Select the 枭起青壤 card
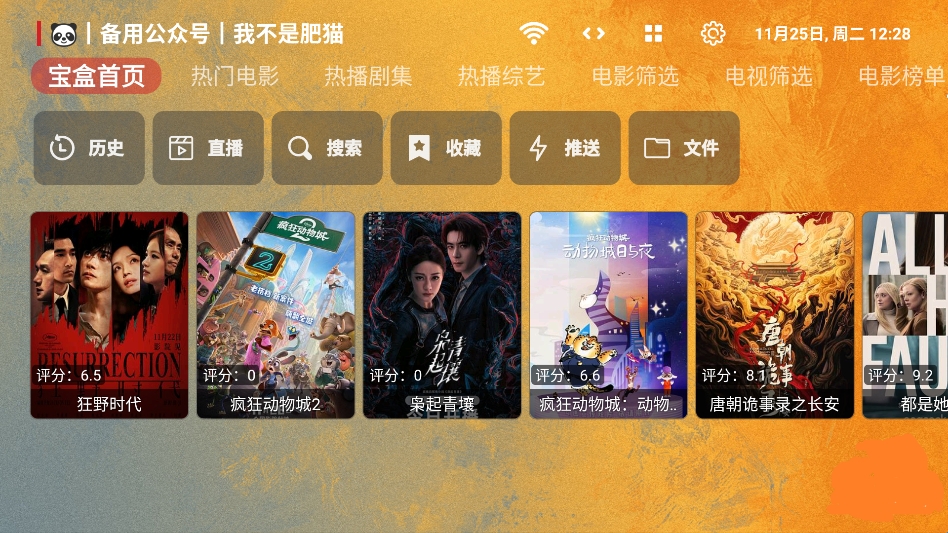 click(x=442, y=314)
